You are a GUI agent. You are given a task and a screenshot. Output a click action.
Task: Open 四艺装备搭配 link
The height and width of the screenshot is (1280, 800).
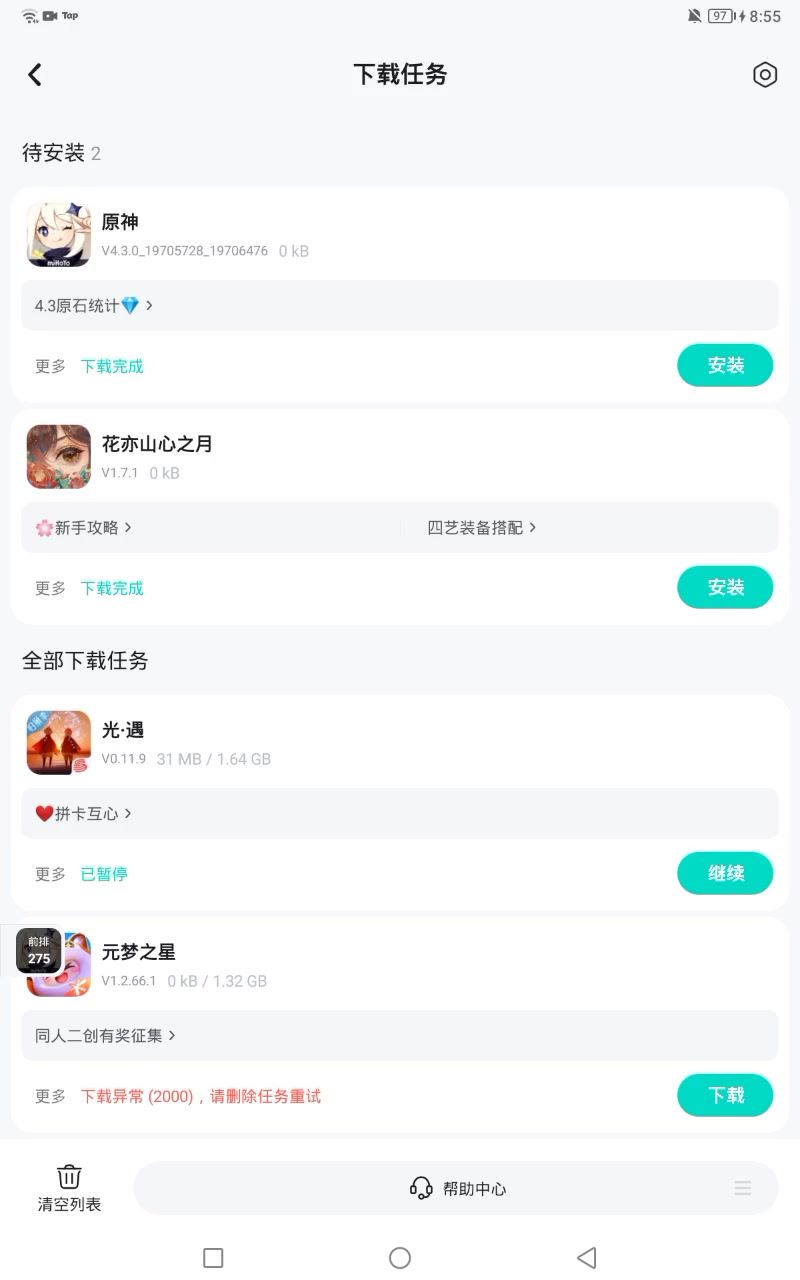point(482,528)
